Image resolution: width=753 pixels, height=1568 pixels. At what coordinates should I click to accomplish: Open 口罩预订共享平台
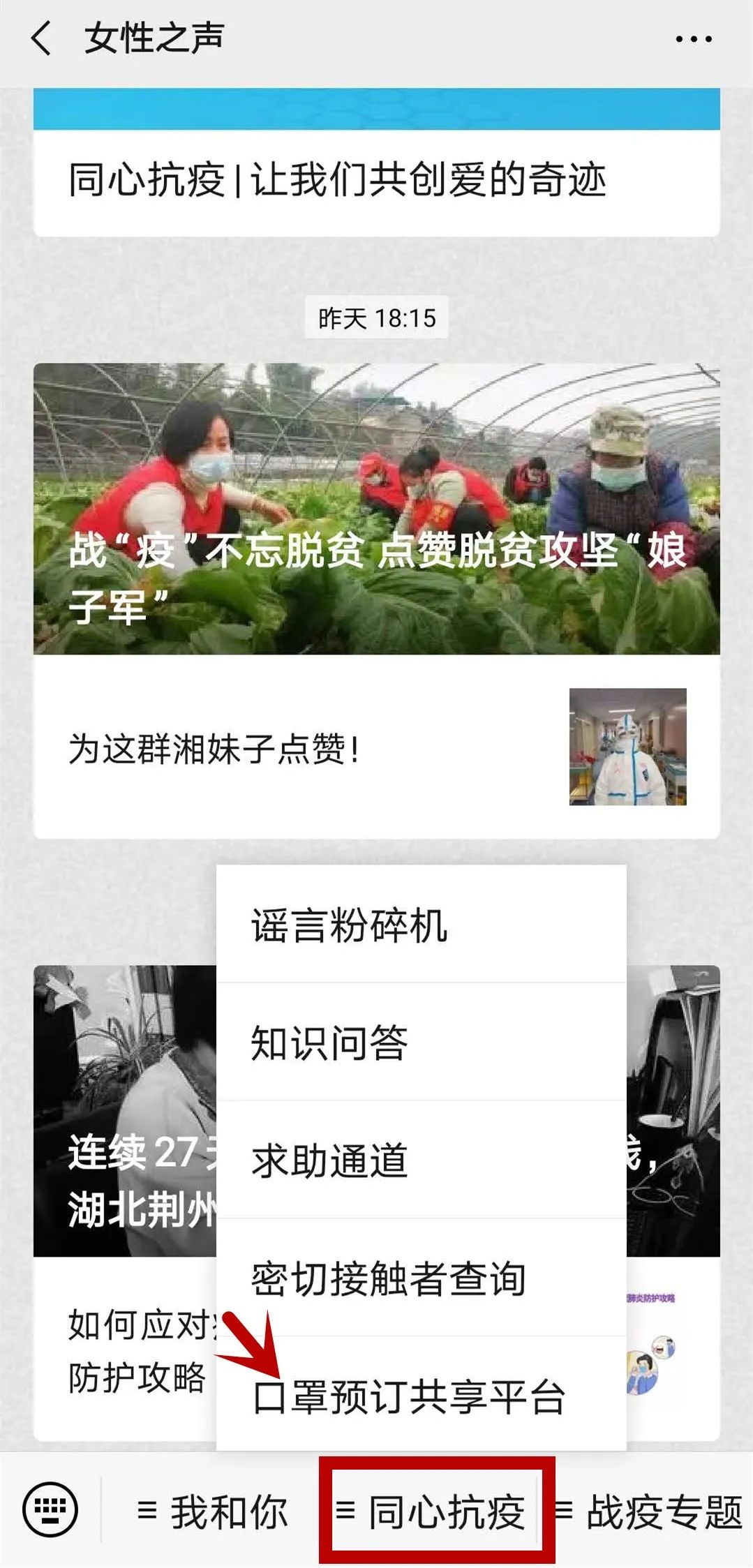click(x=421, y=1395)
